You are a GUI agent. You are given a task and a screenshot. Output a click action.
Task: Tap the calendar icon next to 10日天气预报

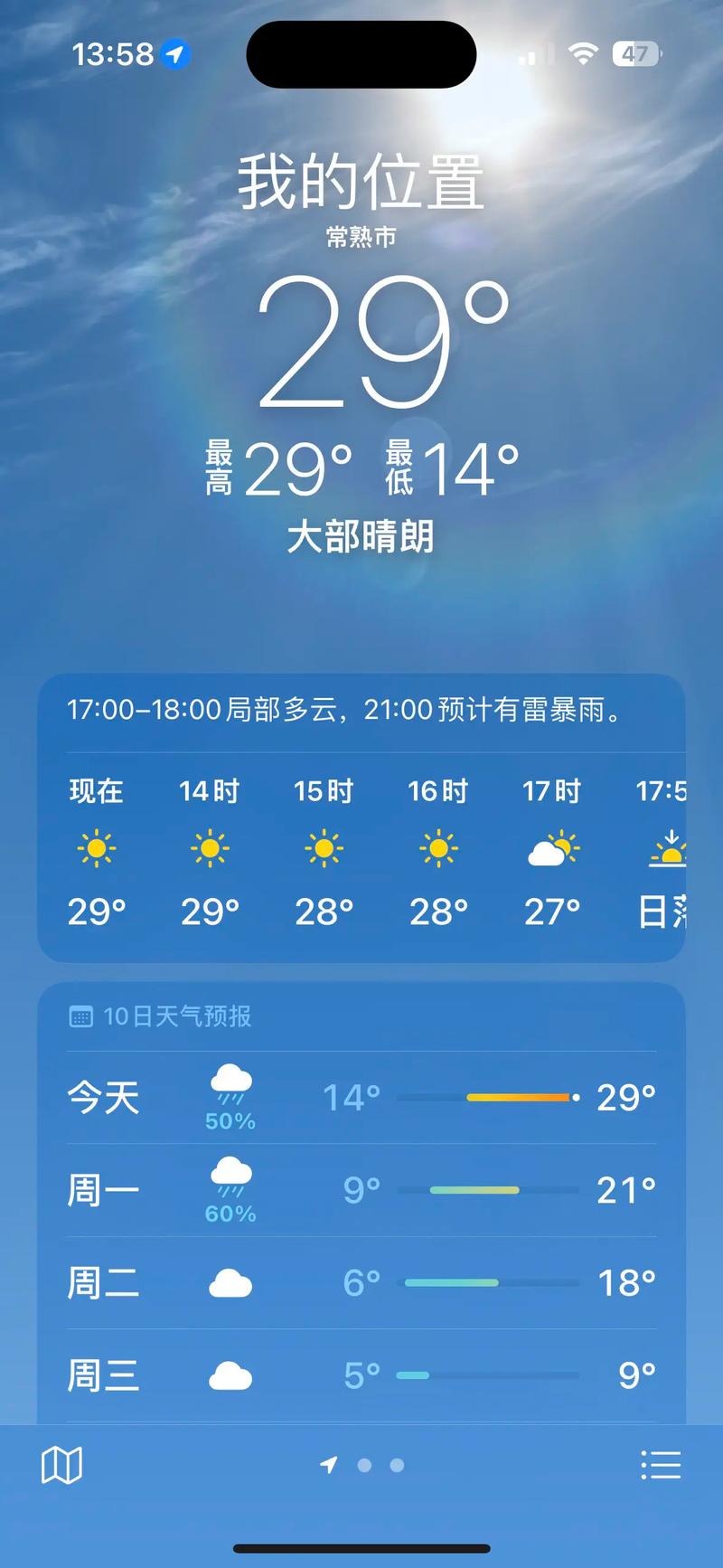coord(83,1016)
